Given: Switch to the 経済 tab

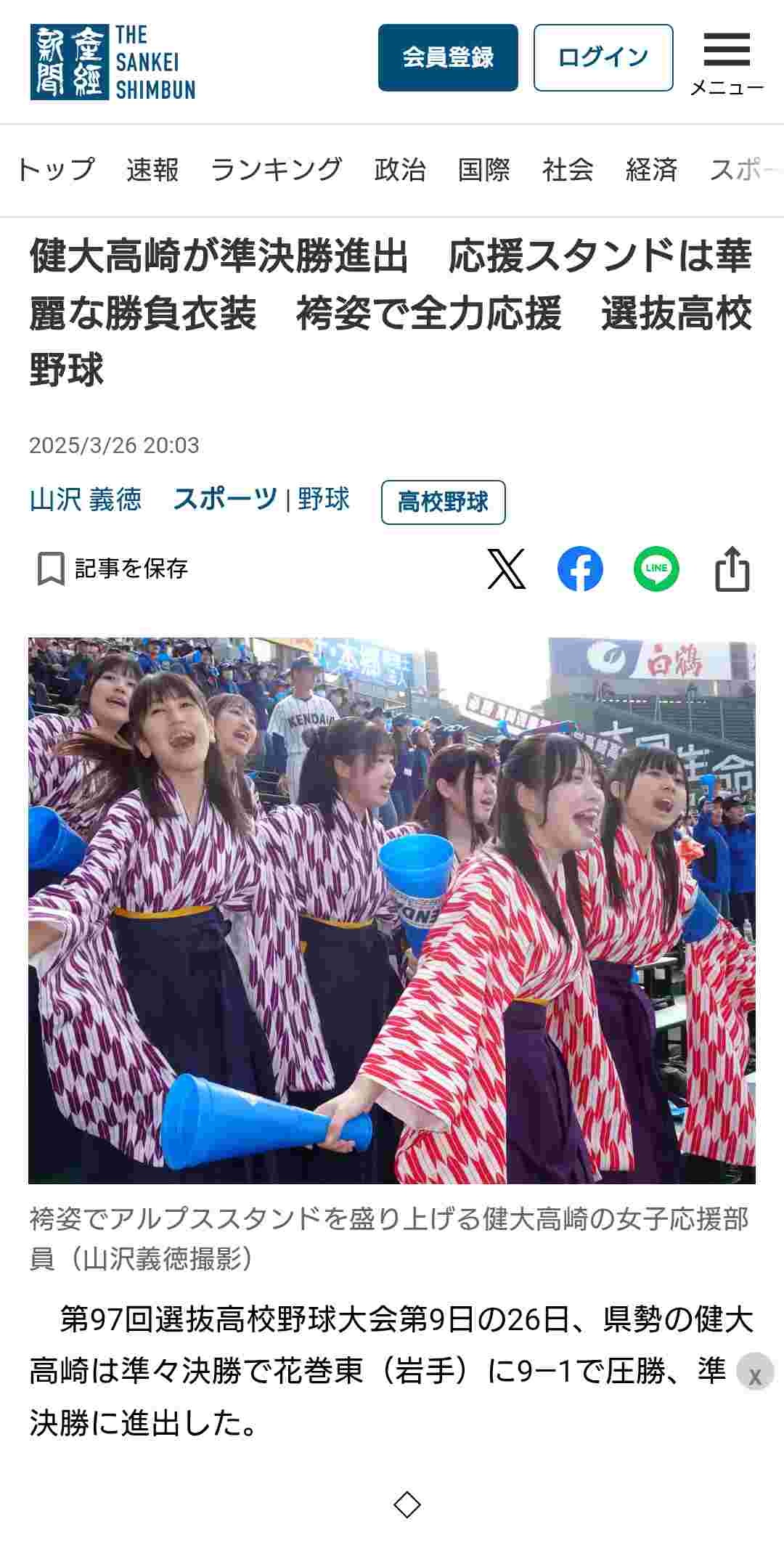Looking at the screenshot, I should click(651, 170).
